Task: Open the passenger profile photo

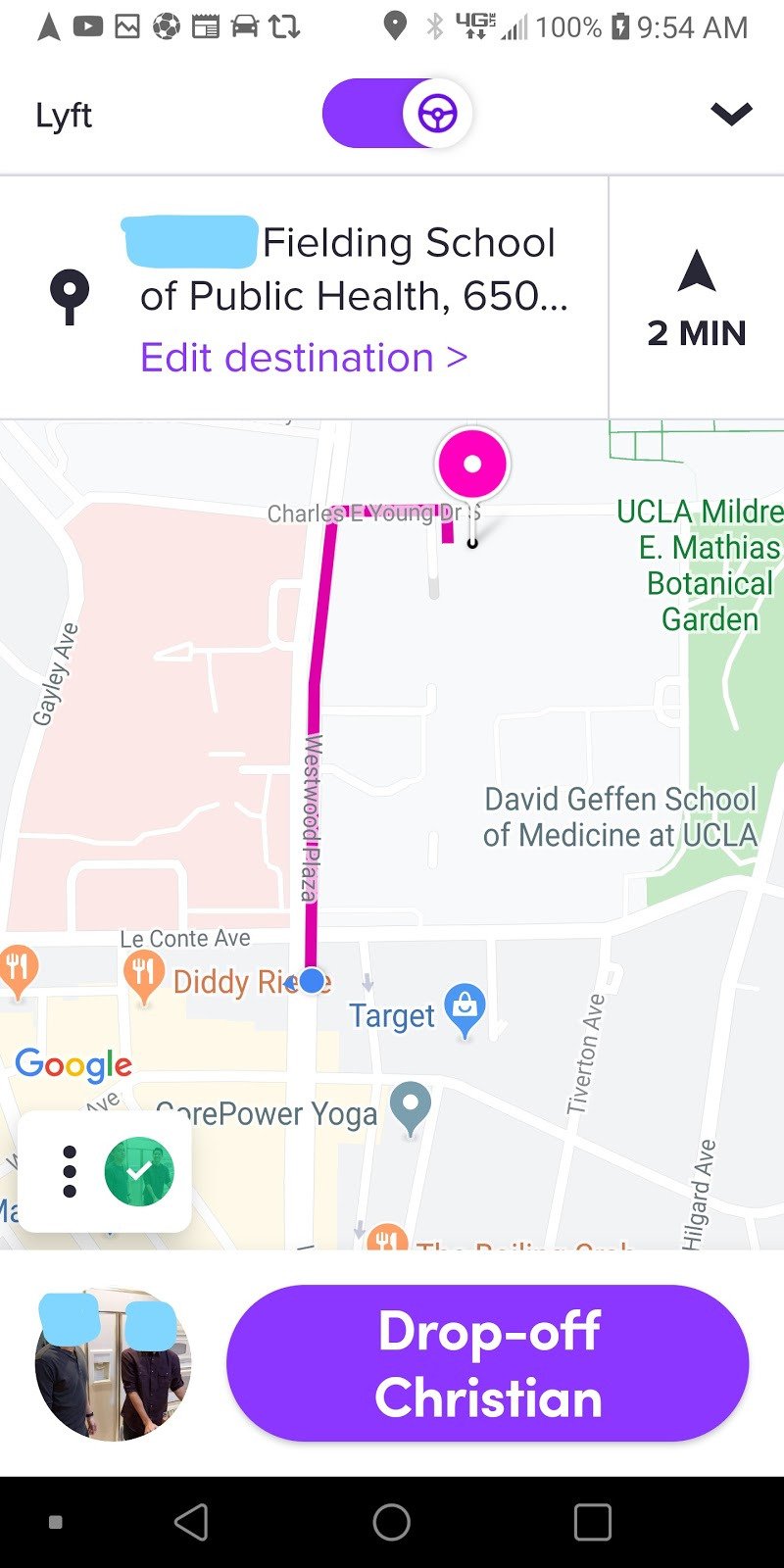Action: 113,1364
